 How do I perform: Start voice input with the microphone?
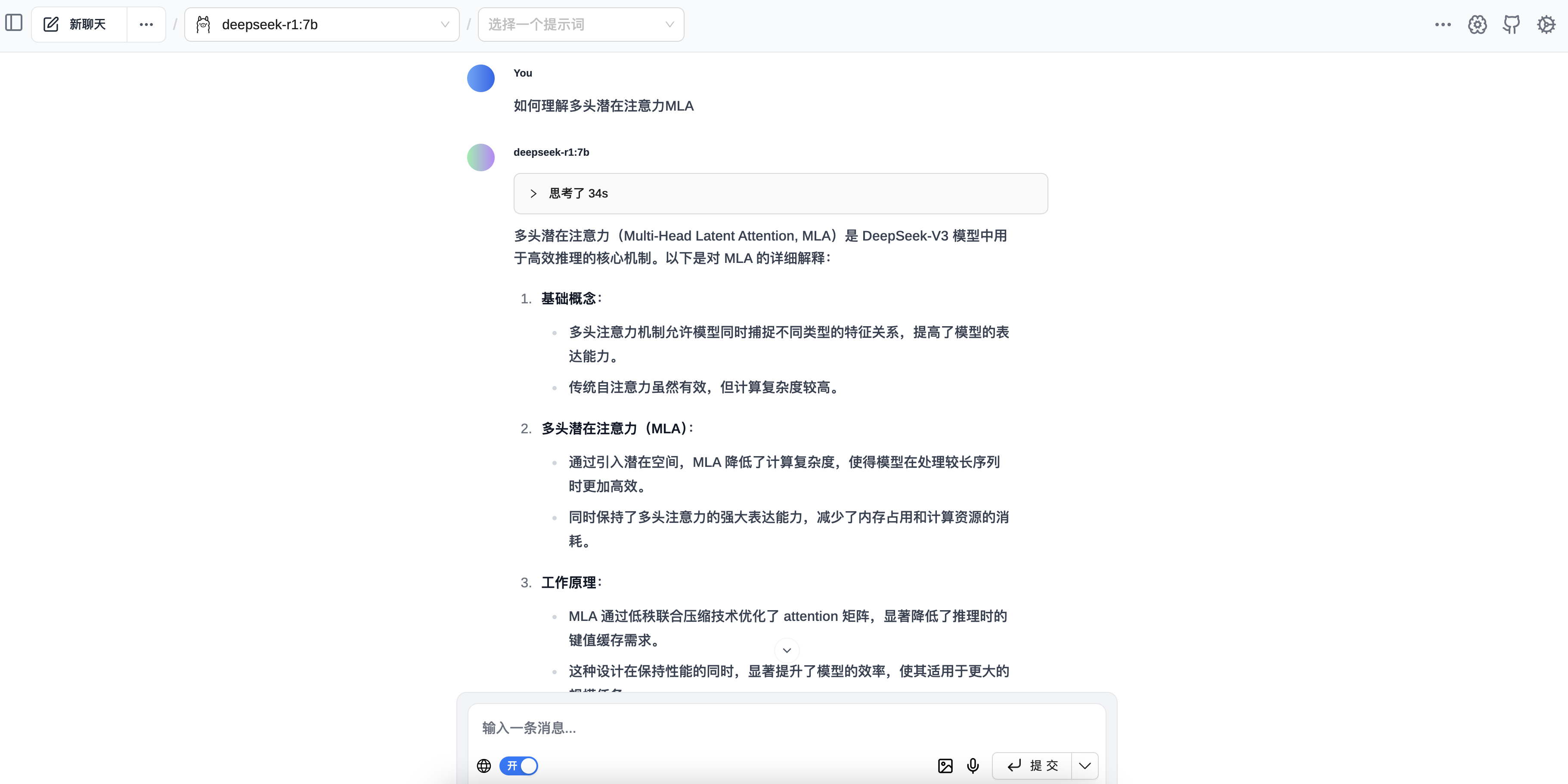click(x=973, y=766)
